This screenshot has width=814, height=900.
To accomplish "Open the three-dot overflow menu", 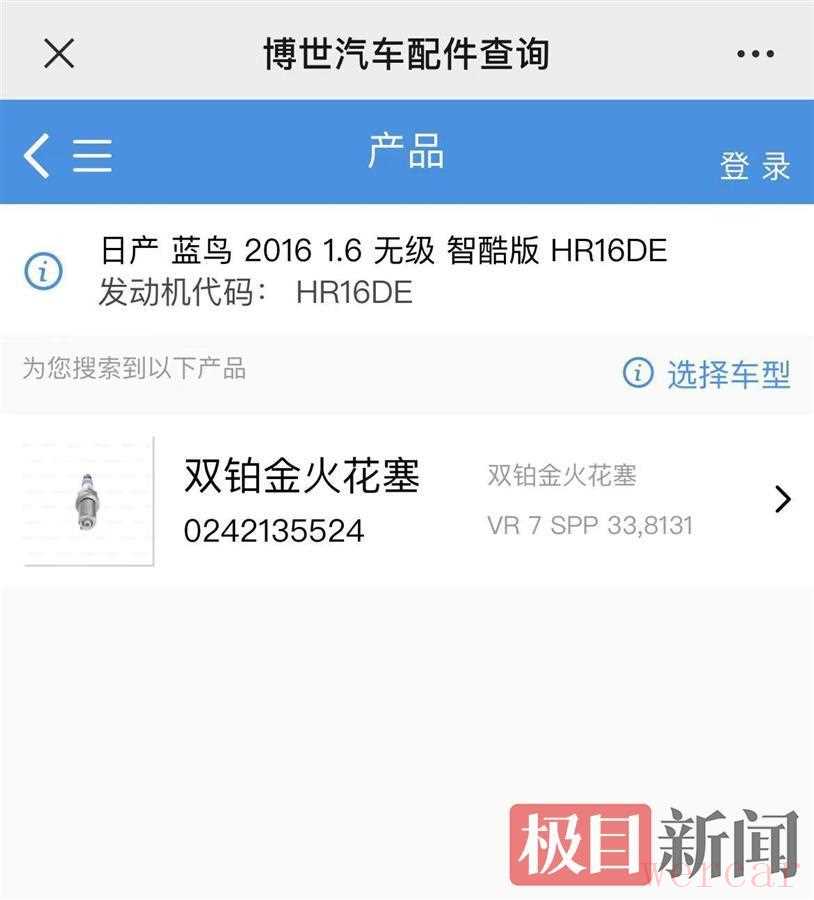I will [755, 54].
